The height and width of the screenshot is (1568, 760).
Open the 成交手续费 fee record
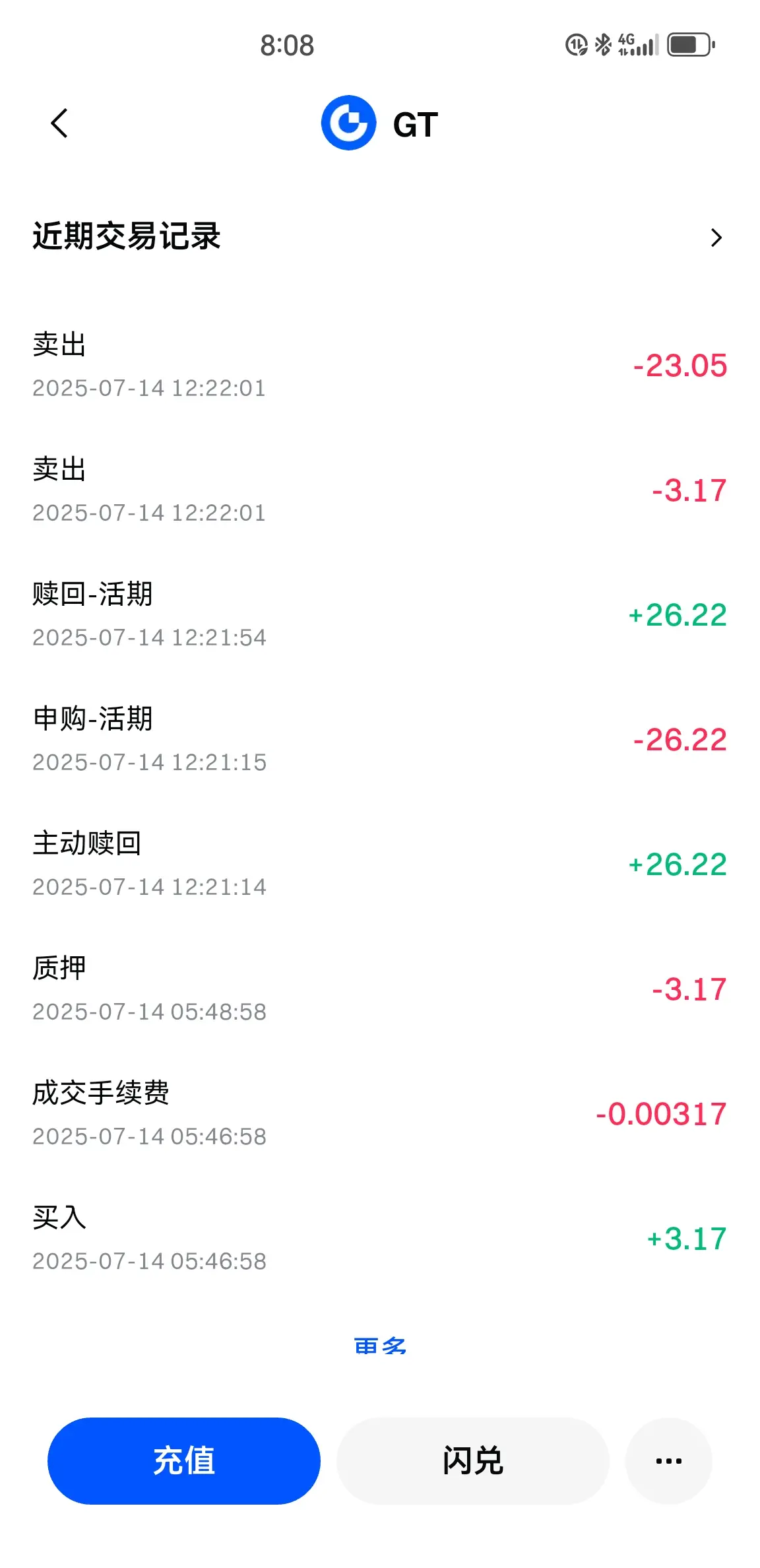click(379, 1113)
